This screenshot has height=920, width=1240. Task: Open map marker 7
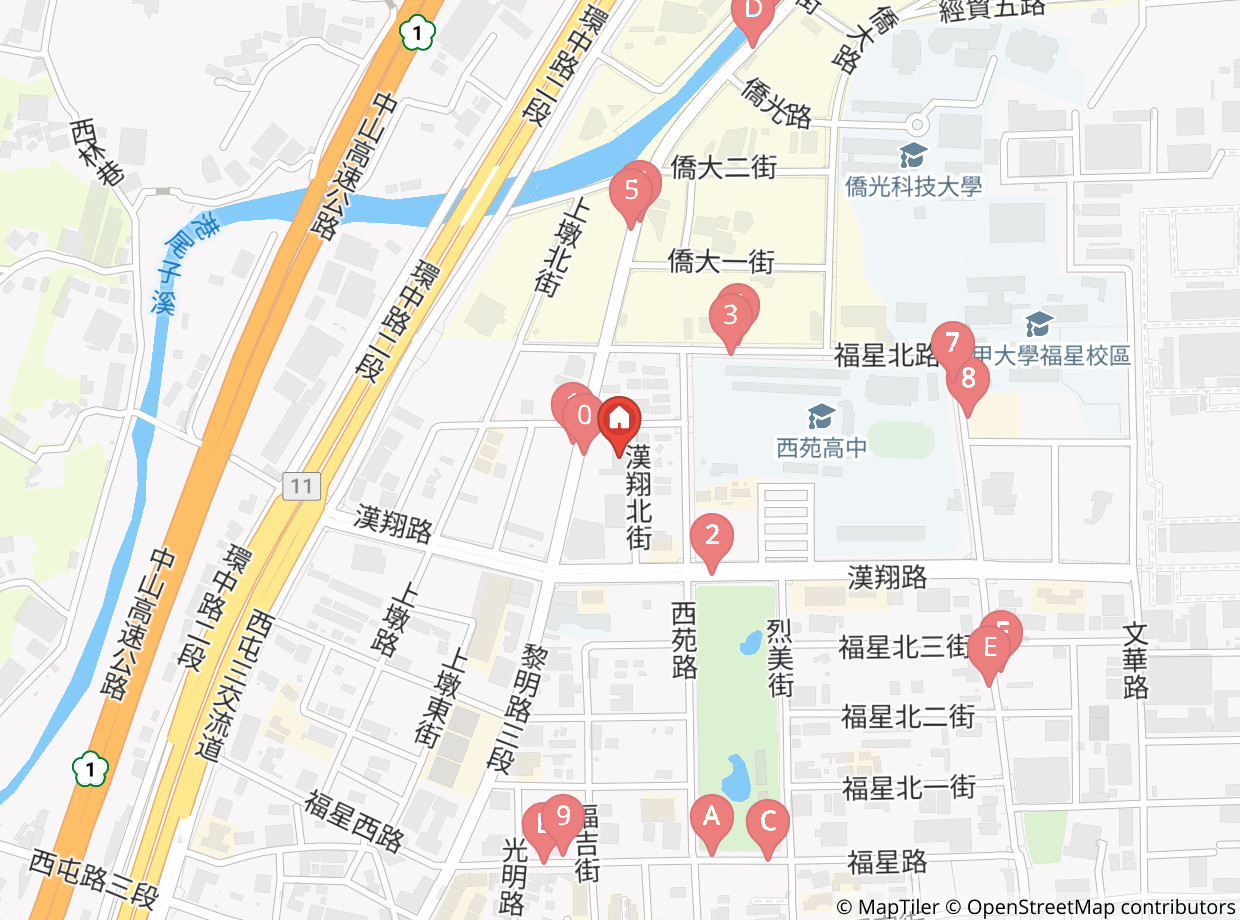click(952, 341)
